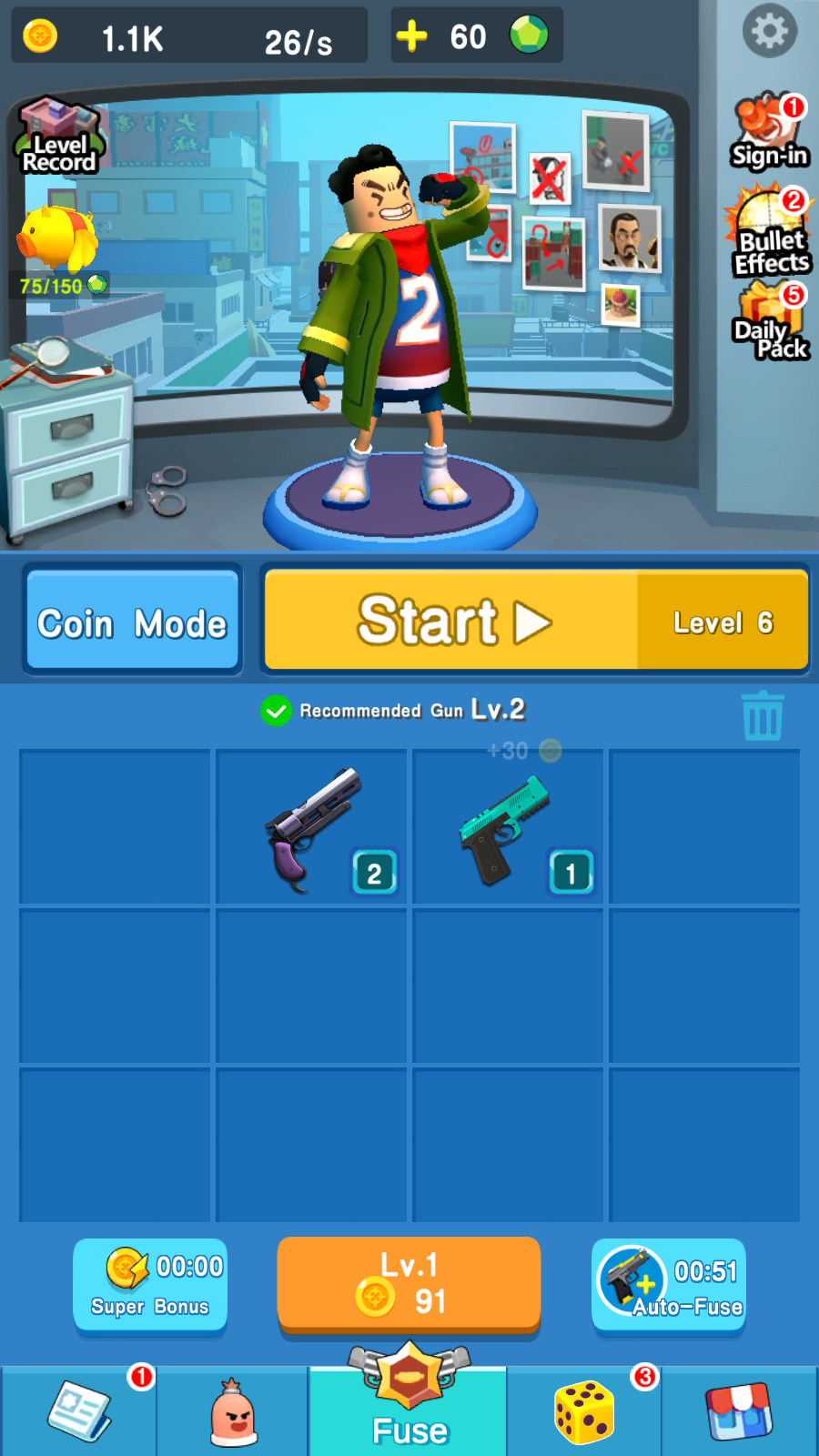Open the settings gear

[769, 31]
